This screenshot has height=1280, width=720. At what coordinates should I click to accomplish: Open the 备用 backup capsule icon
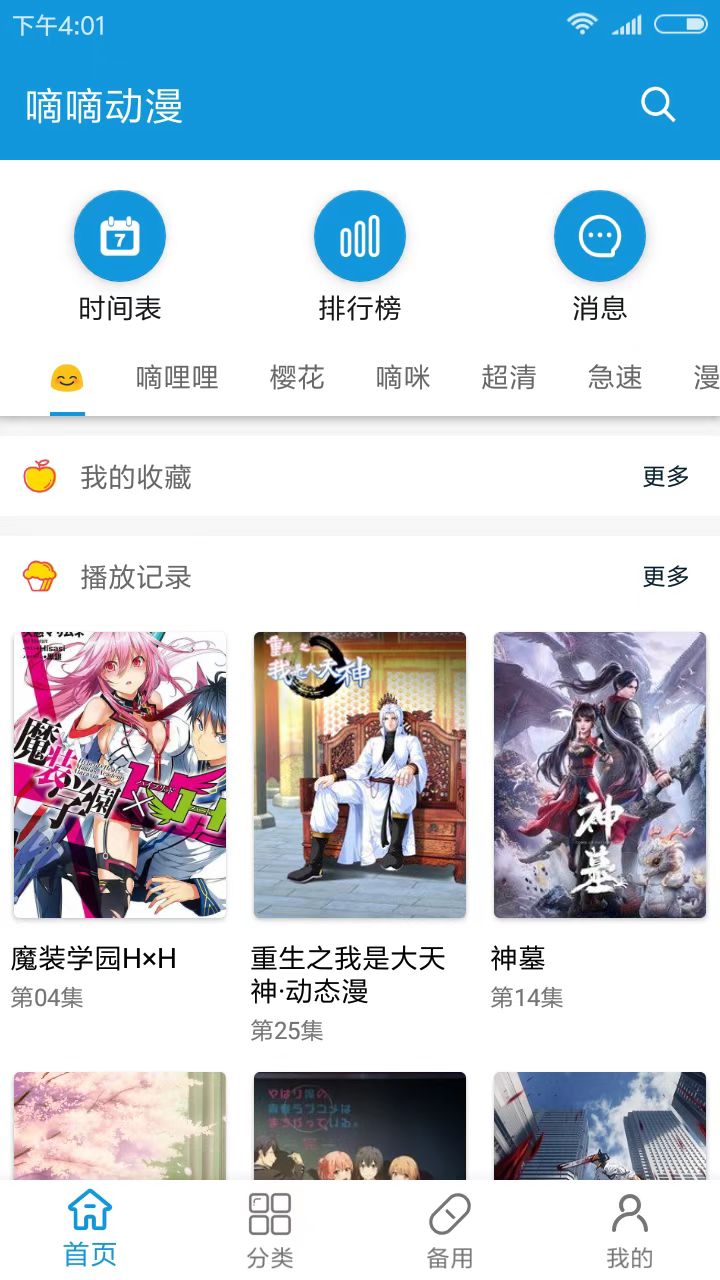[451, 1227]
